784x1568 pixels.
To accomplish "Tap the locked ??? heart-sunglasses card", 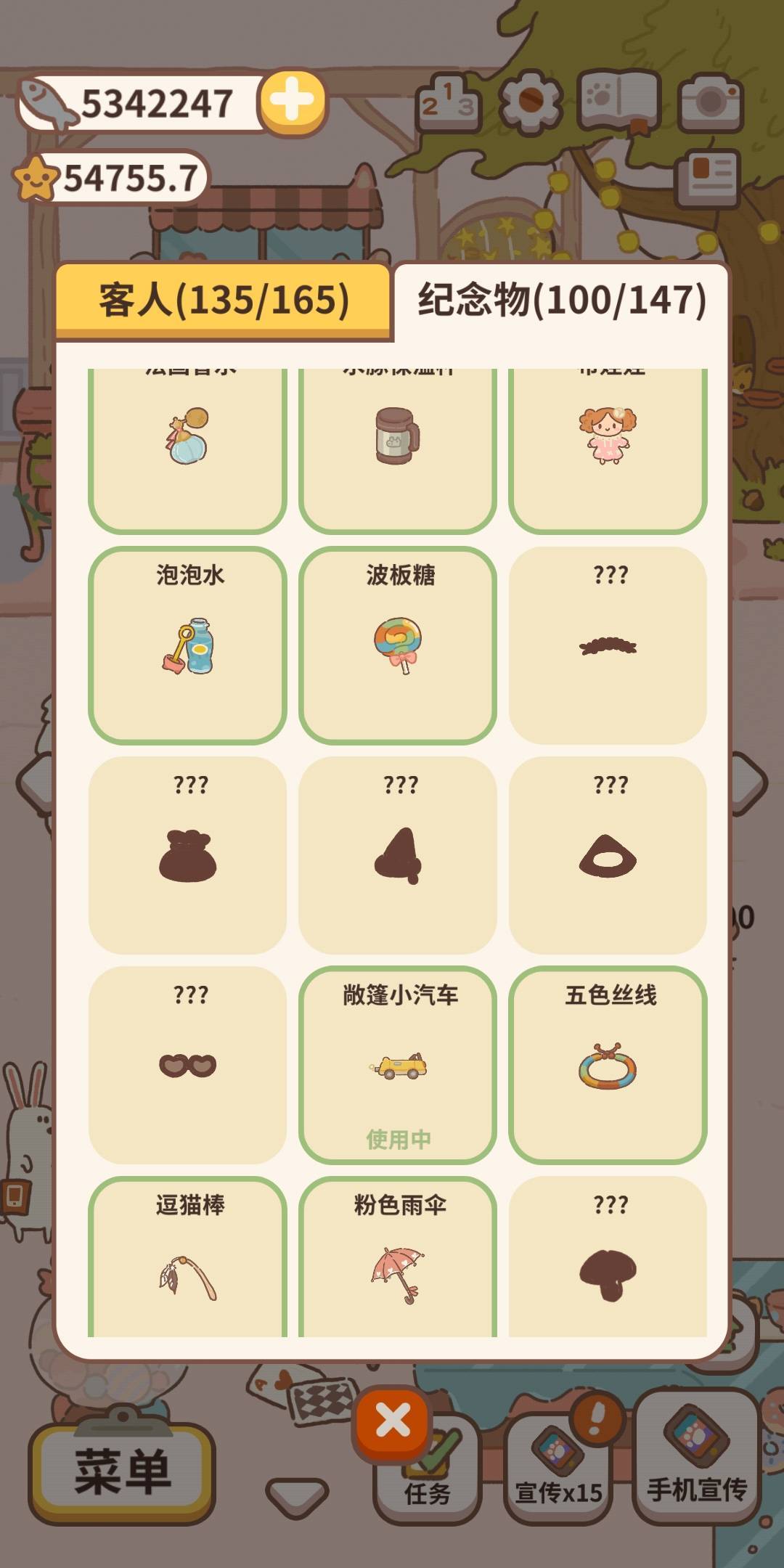I will [x=187, y=1065].
